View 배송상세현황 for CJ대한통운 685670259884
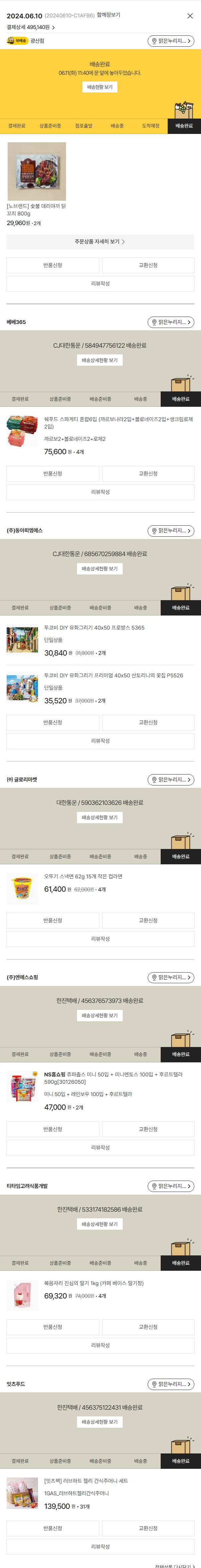The width and height of the screenshot is (201, 1568). (x=100, y=568)
